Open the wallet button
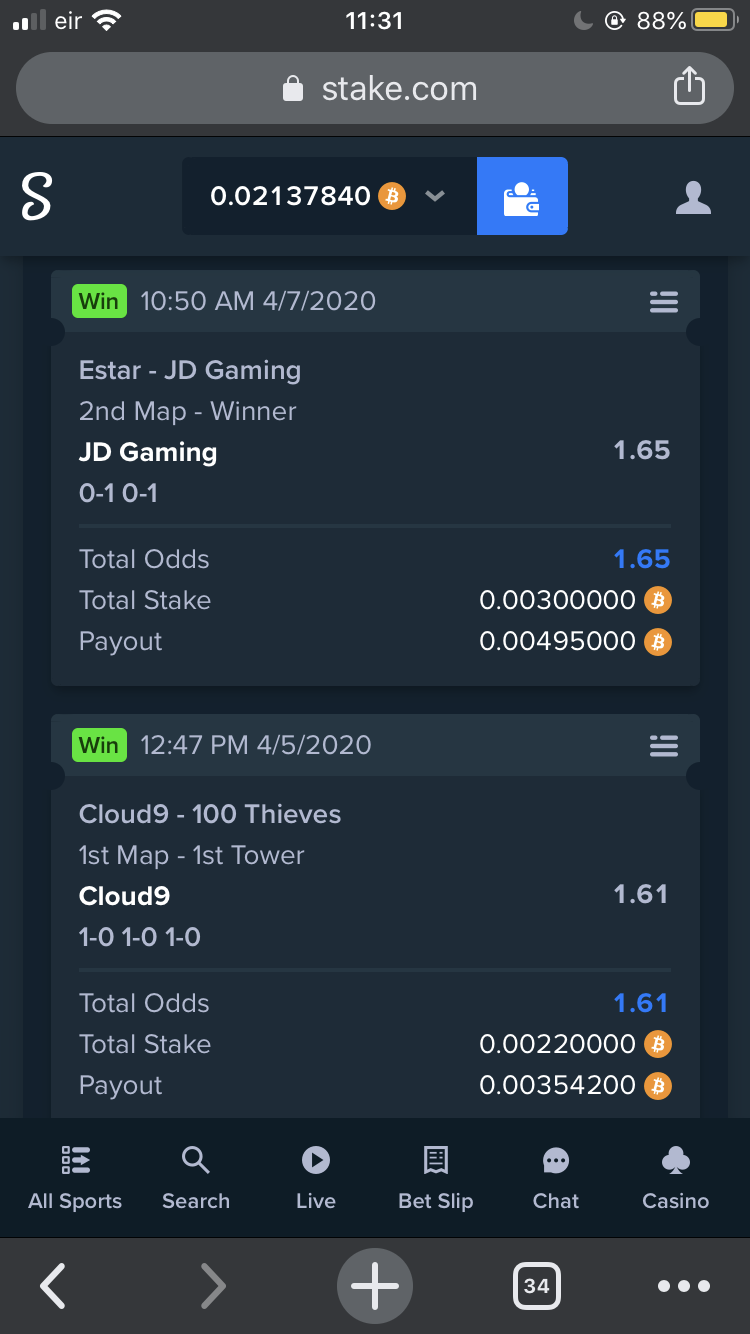The width and height of the screenshot is (750, 1334). tap(522, 196)
